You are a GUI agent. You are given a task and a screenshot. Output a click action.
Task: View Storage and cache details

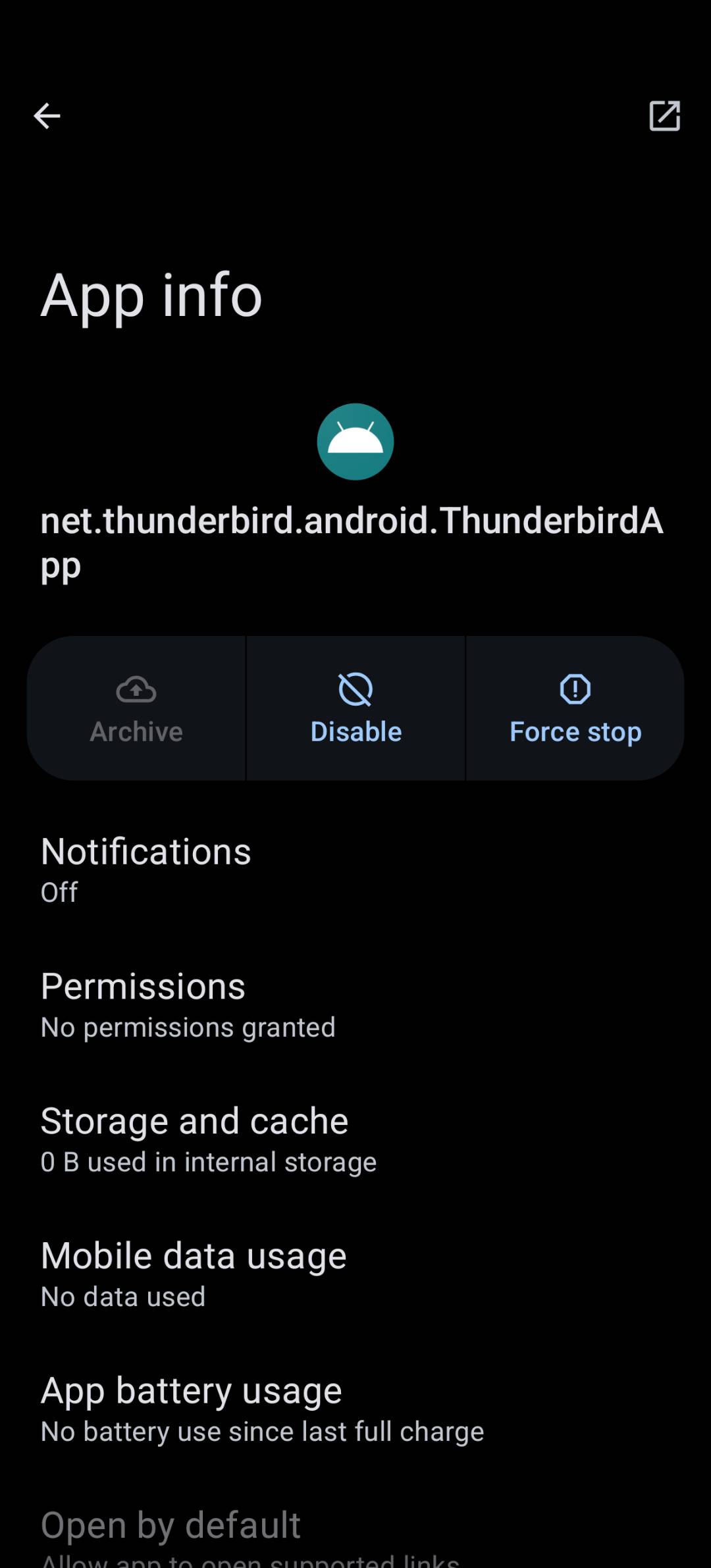(x=355, y=1139)
